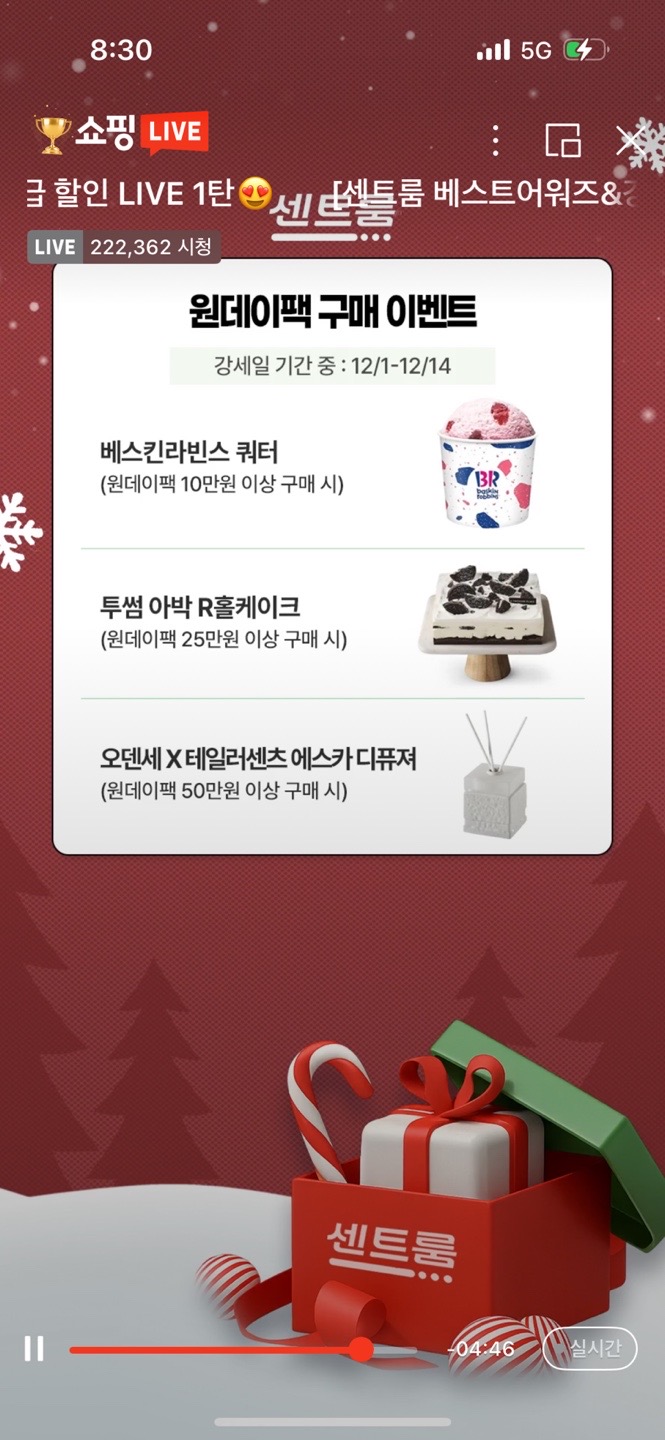665x1440 pixels.
Task: Open the three-dot overflow menu
Action: coord(496,141)
